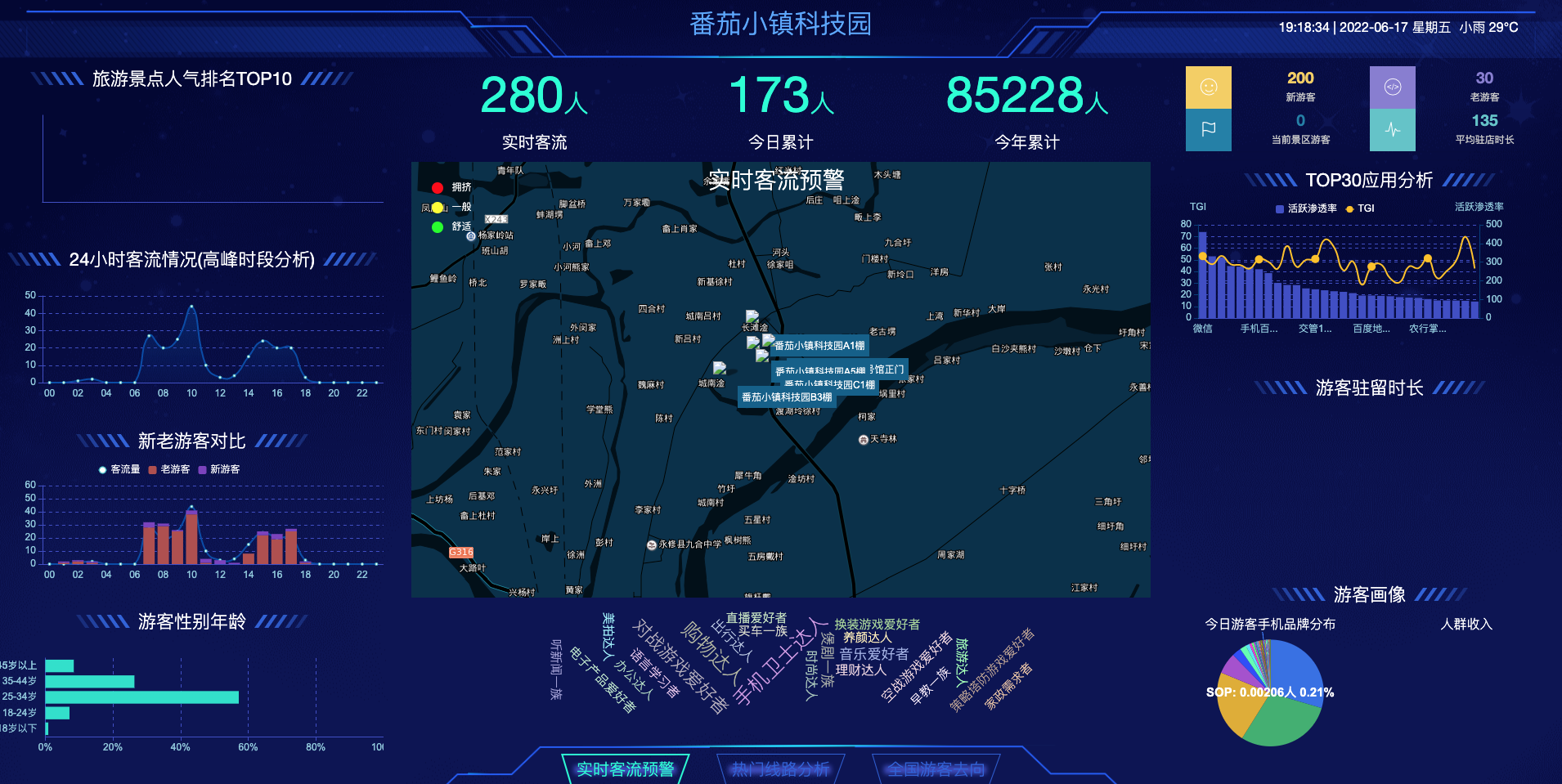Viewport: 1562px width, 784px height.
Task: Switch to the 人群收入 chart
Action: (x=1466, y=624)
